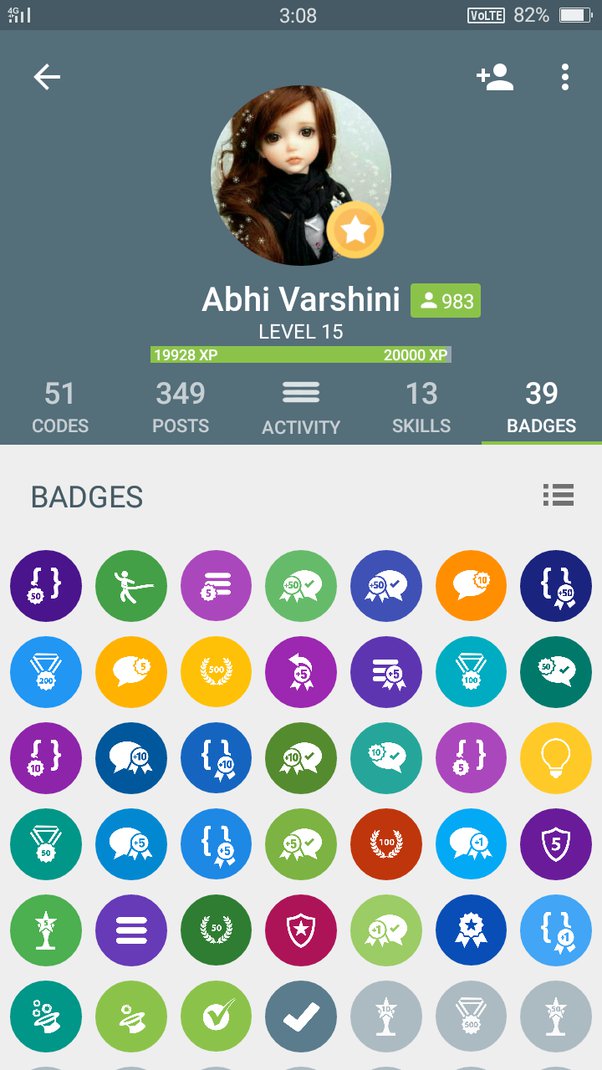Screen dimensions: 602x1070
Task: Tap the 983 followers badge
Action: [x=445, y=301]
